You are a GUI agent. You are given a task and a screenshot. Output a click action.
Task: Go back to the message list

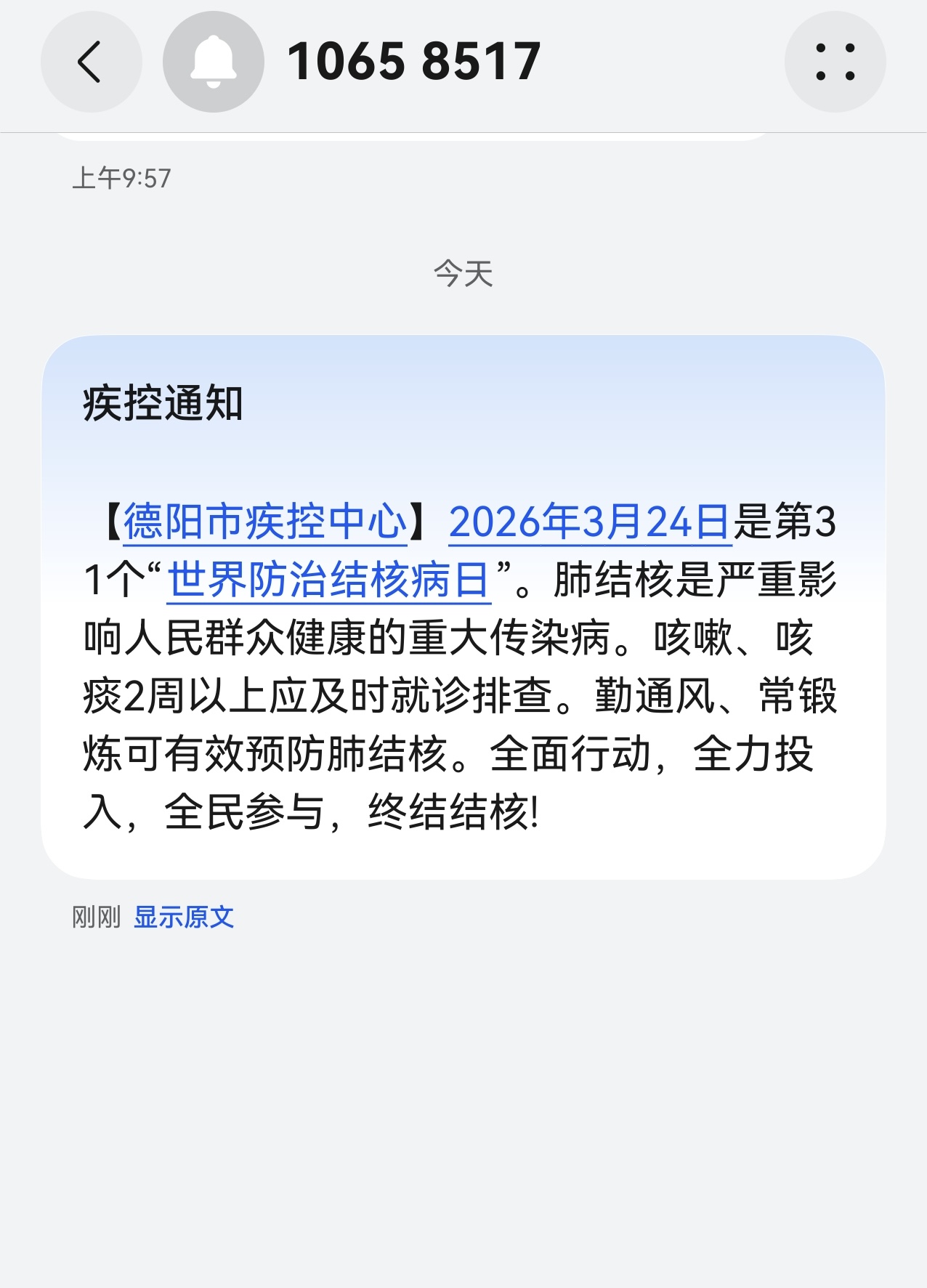pos(91,62)
